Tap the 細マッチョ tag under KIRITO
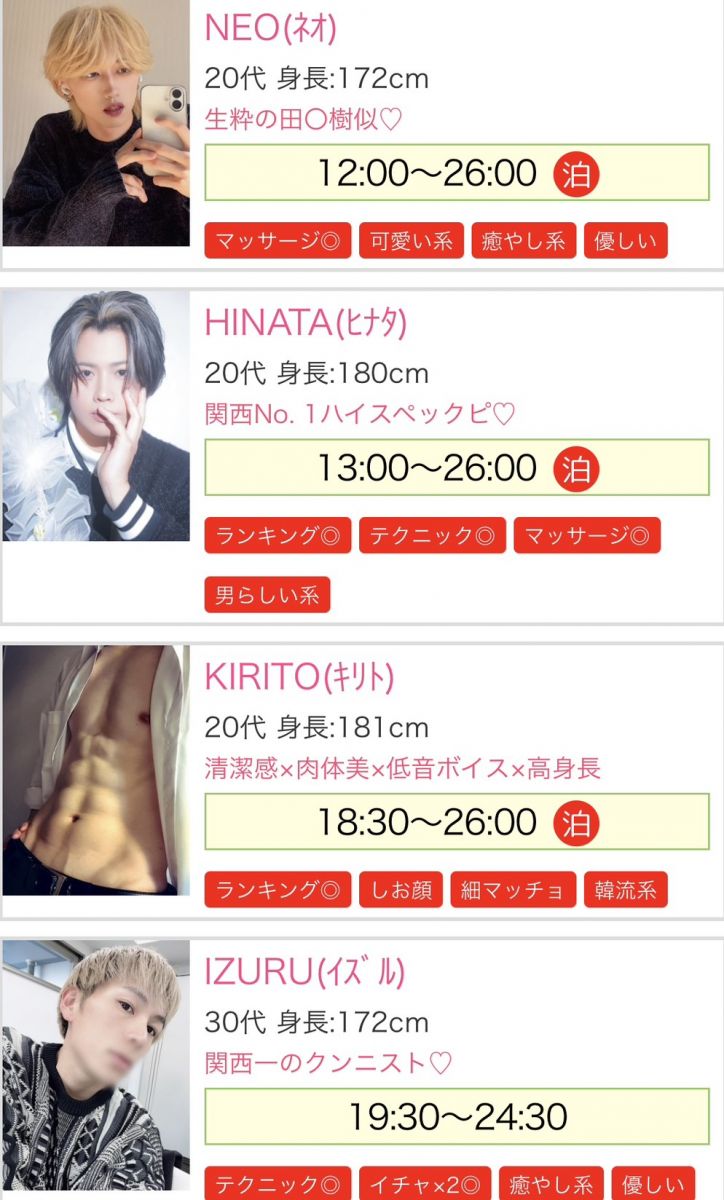This screenshot has height=1200, width=724. pyautogui.click(x=513, y=890)
